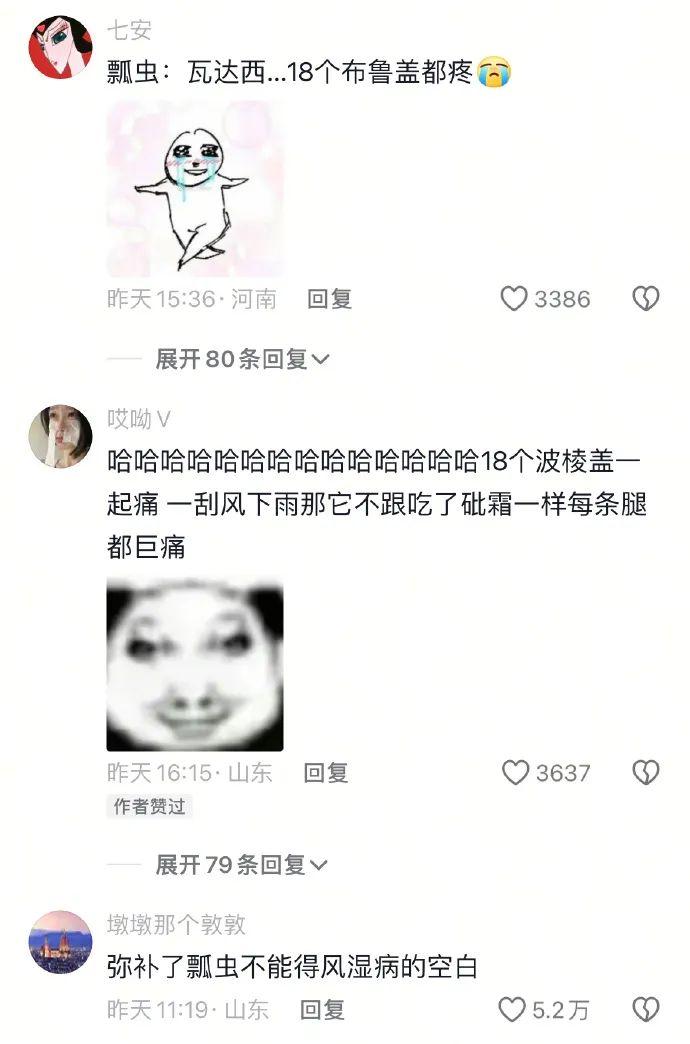The image size is (690, 1044).
Task: Open 哎呦V's profile avatar
Action: pyautogui.click(x=60, y=436)
